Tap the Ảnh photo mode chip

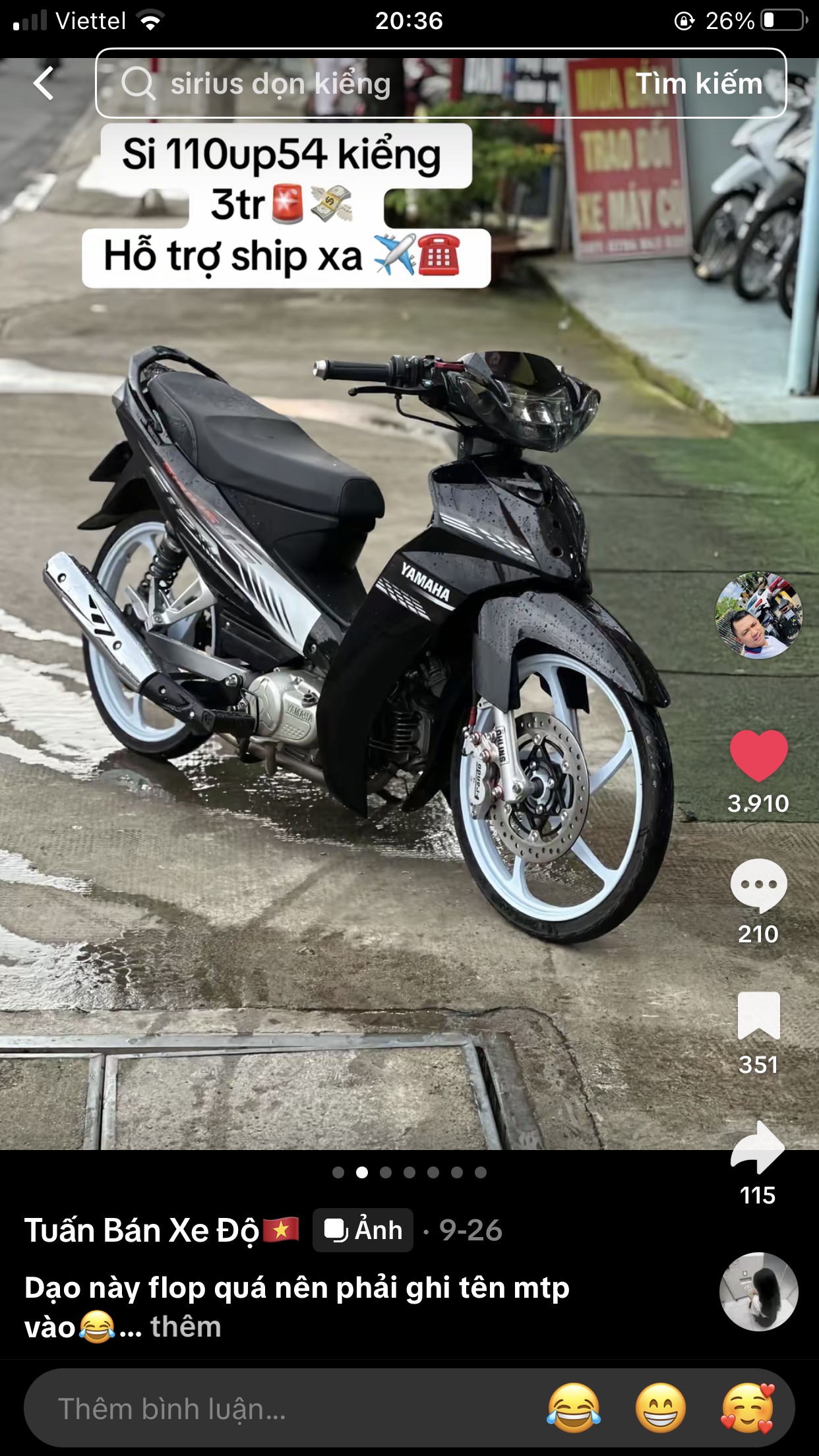(363, 1230)
